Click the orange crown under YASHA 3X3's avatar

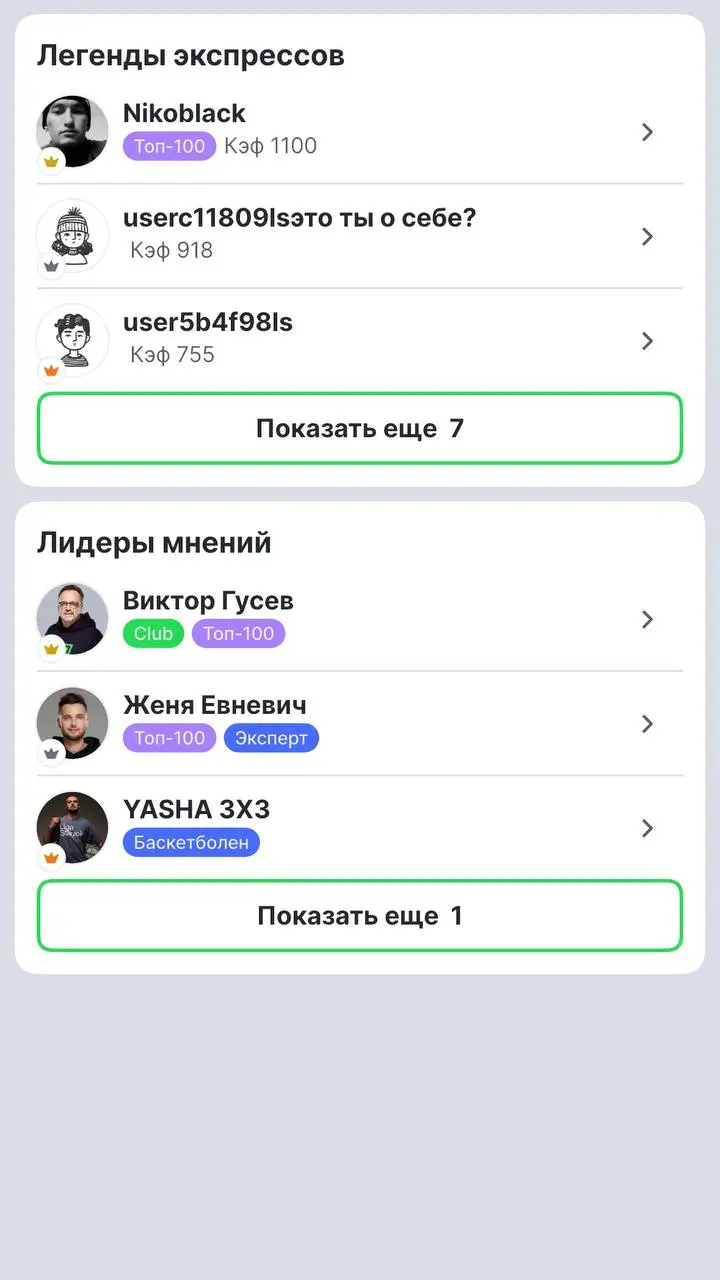[51, 857]
